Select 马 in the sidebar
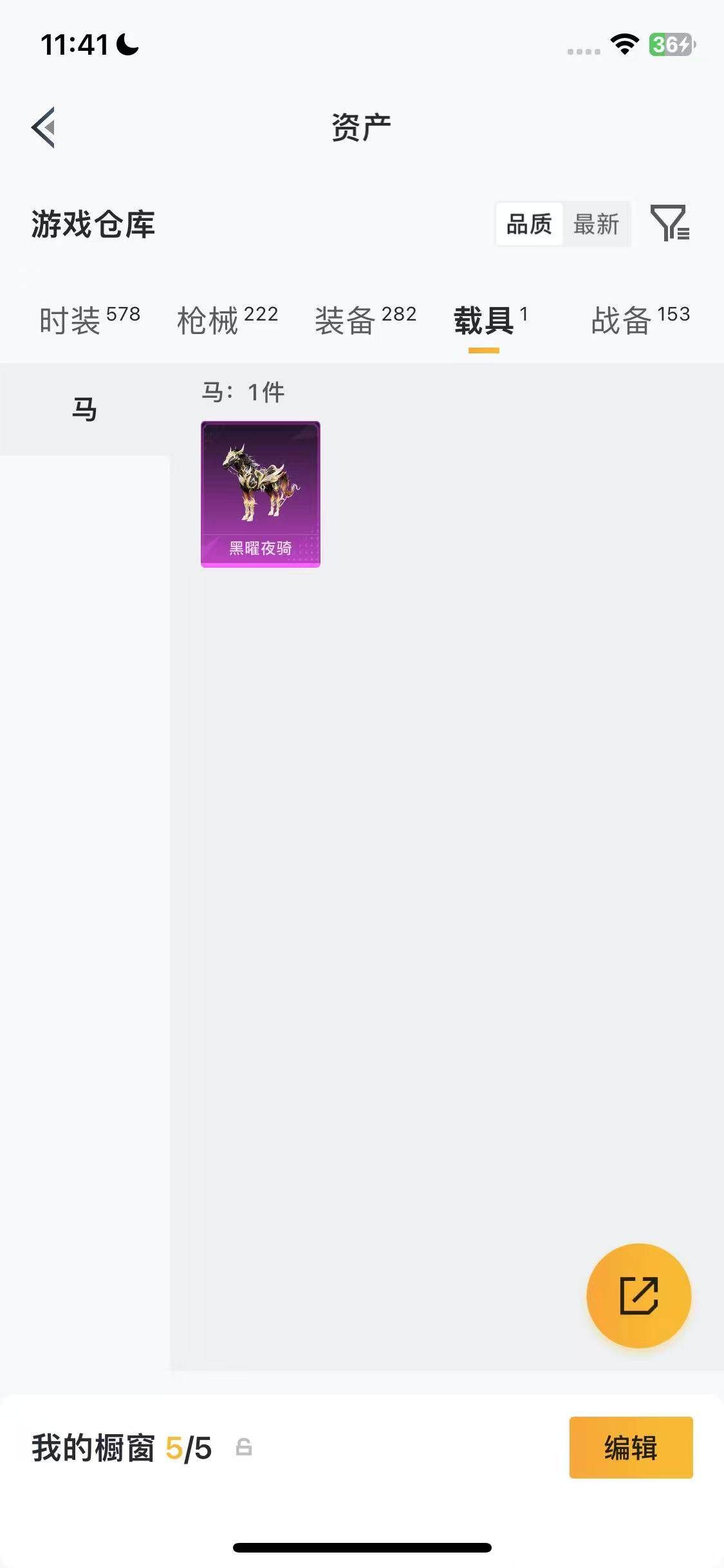 86,408
